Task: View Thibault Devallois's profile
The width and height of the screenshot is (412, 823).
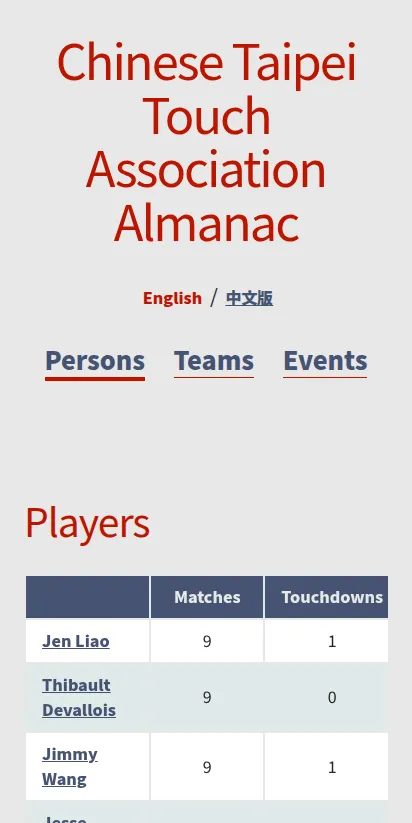Action: point(79,697)
